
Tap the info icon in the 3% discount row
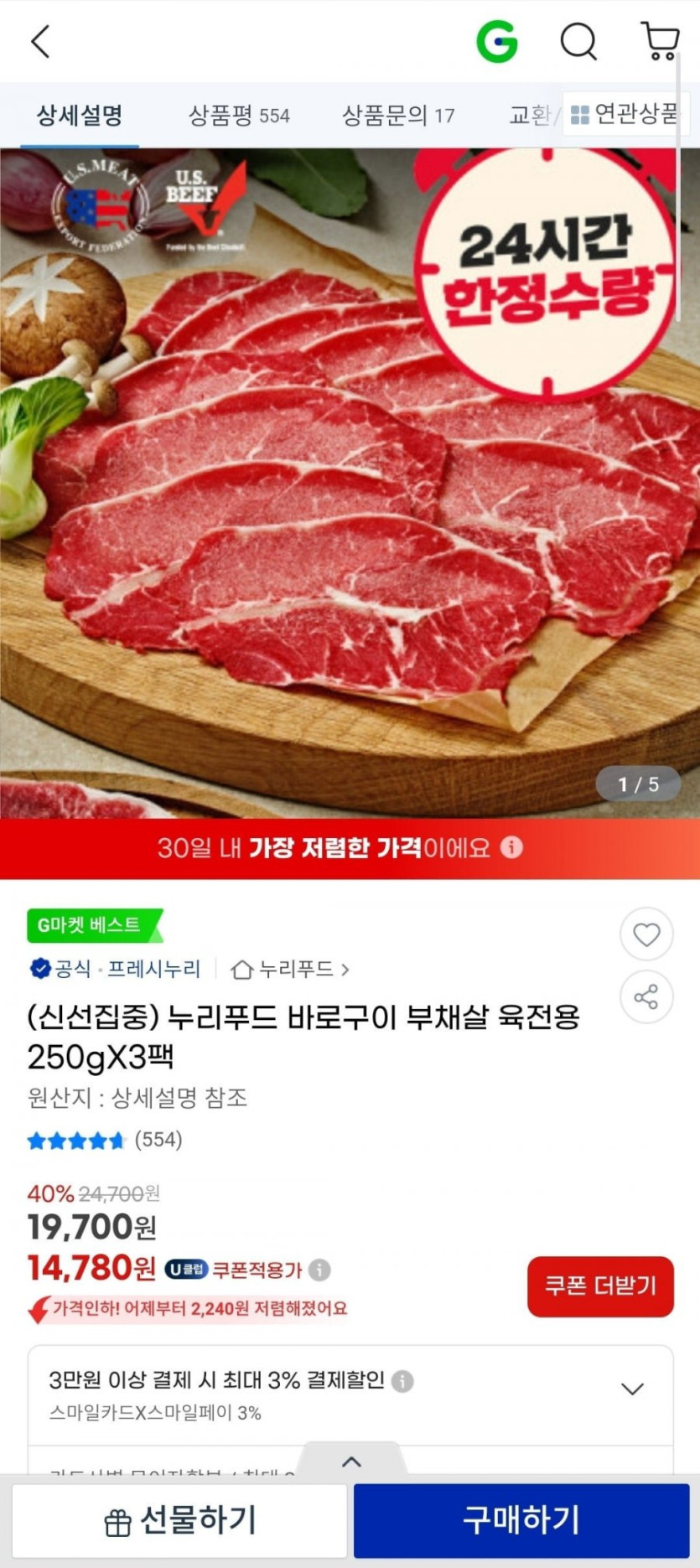[401, 1380]
